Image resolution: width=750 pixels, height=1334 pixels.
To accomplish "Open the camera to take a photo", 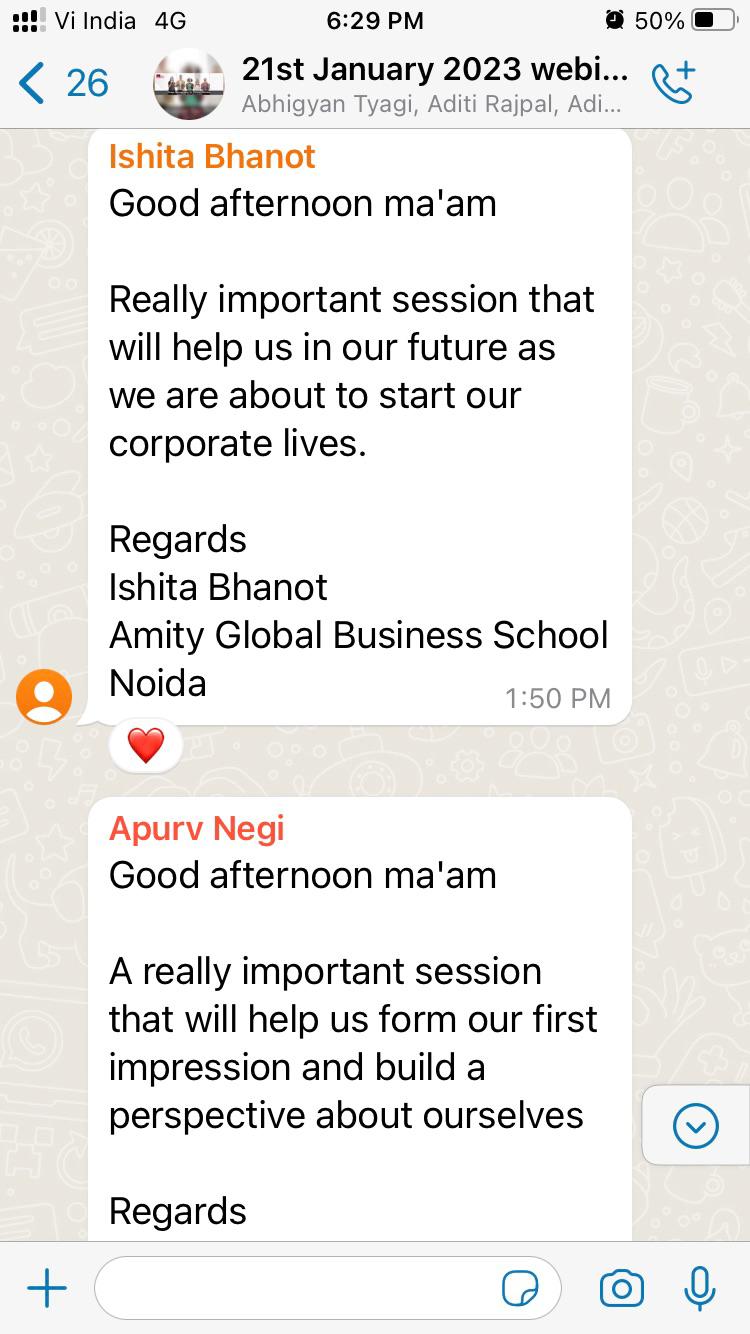I will tap(621, 1289).
